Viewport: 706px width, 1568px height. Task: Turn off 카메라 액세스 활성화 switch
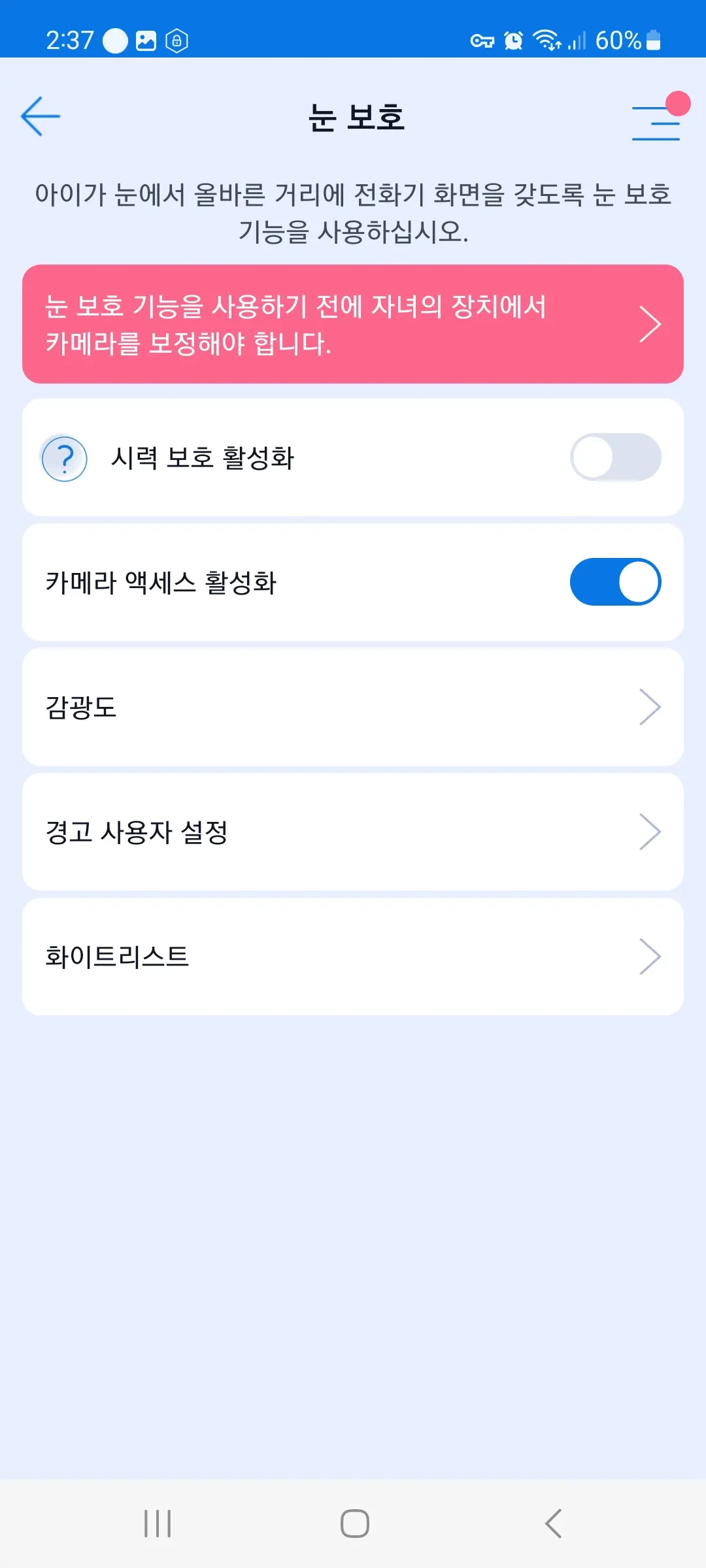pos(615,582)
